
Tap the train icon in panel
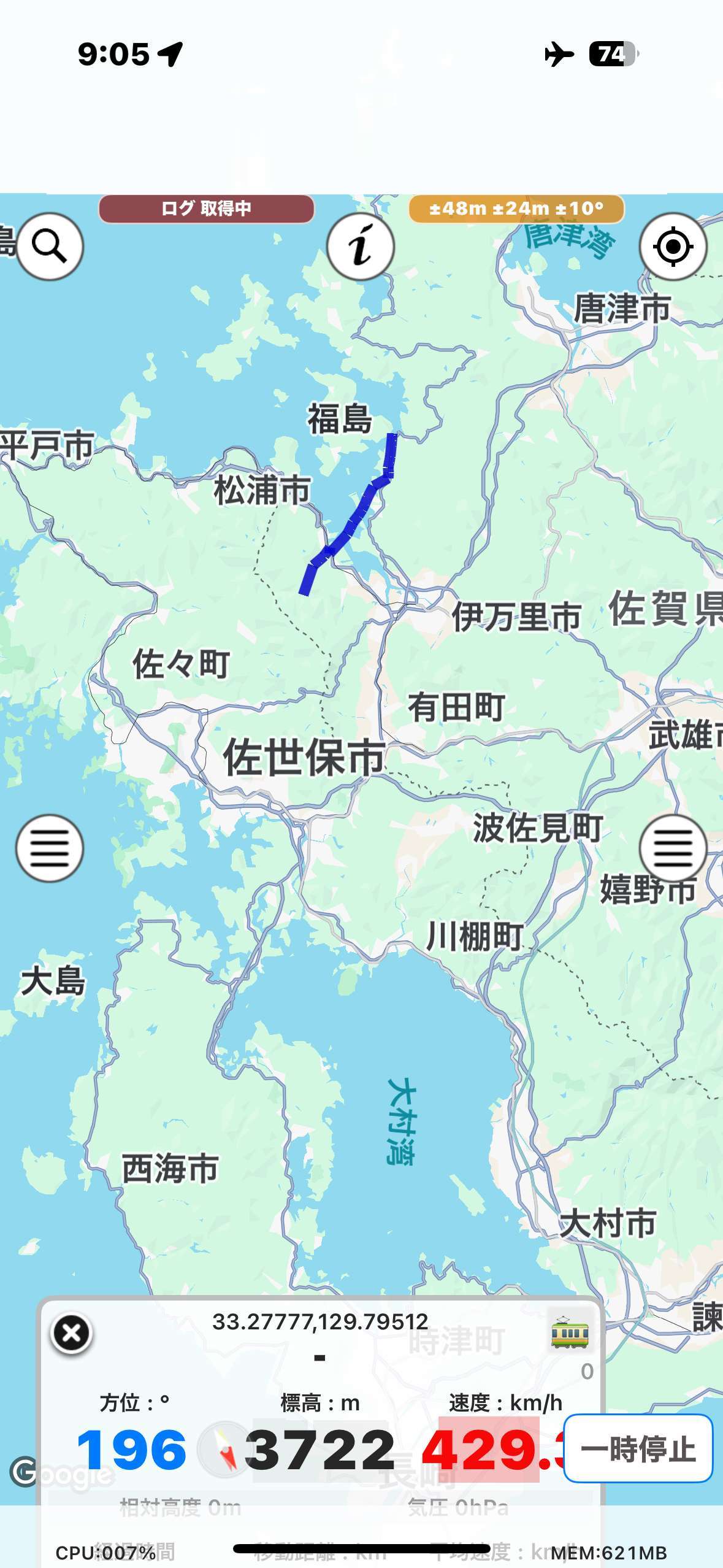(x=570, y=1333)
